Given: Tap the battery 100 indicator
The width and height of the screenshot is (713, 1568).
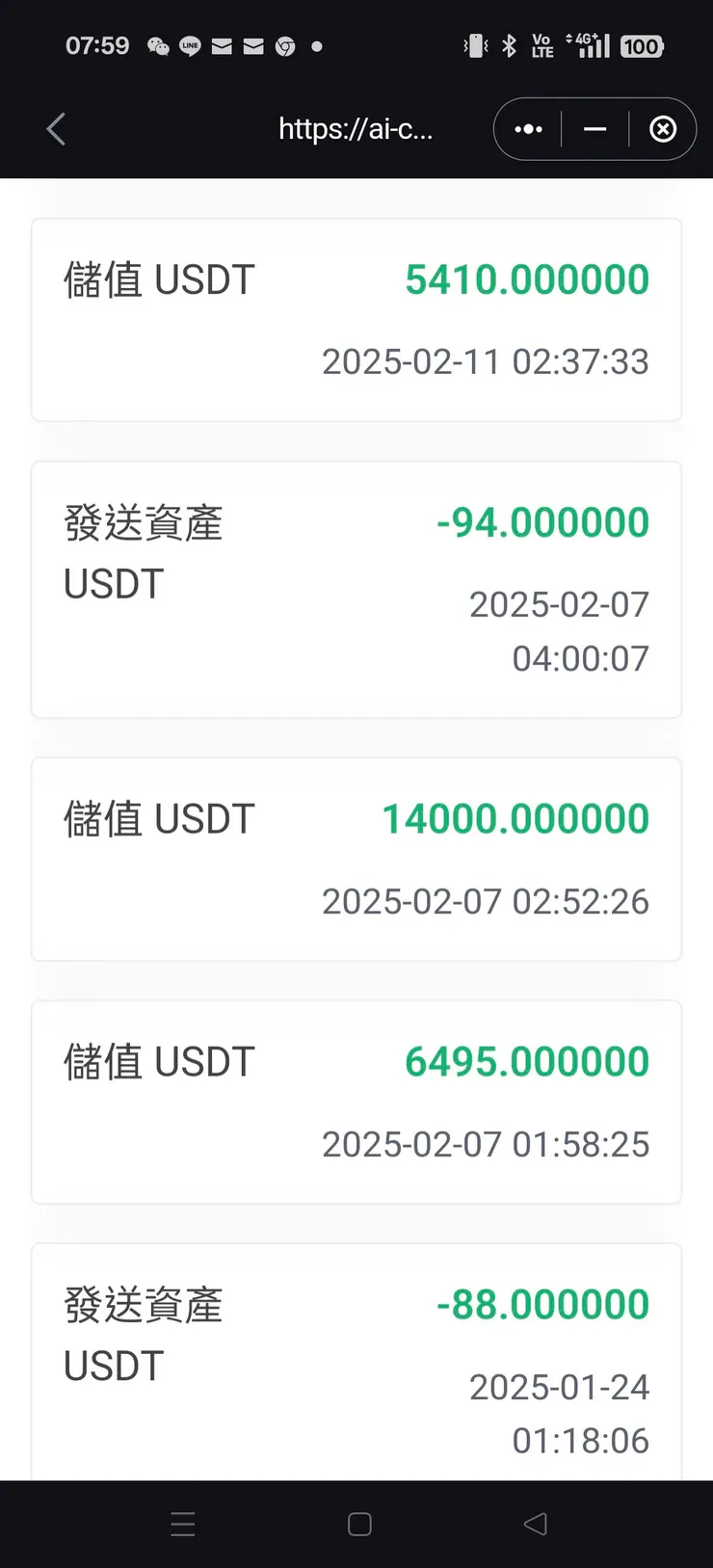Looking at the screenshot, I should point(641,46).
